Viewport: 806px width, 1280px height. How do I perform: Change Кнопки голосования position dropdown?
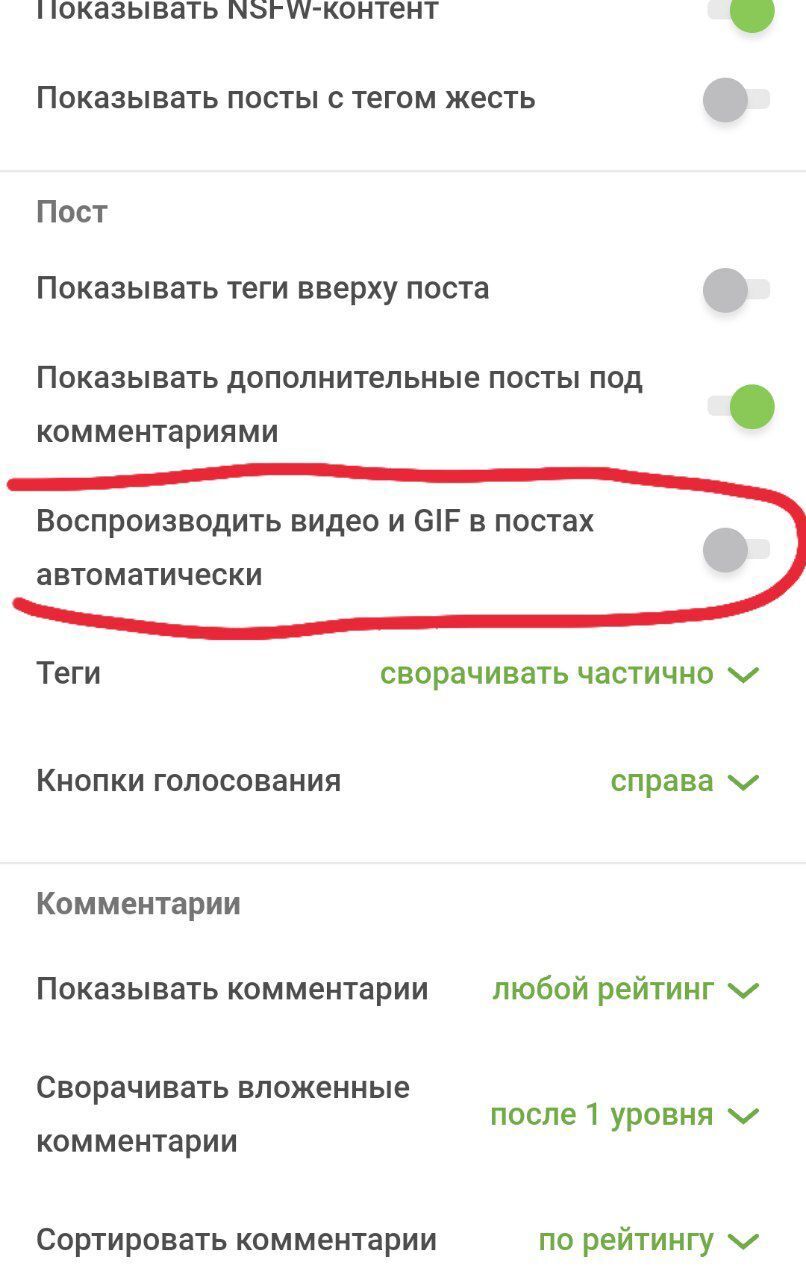pos(684,781)
